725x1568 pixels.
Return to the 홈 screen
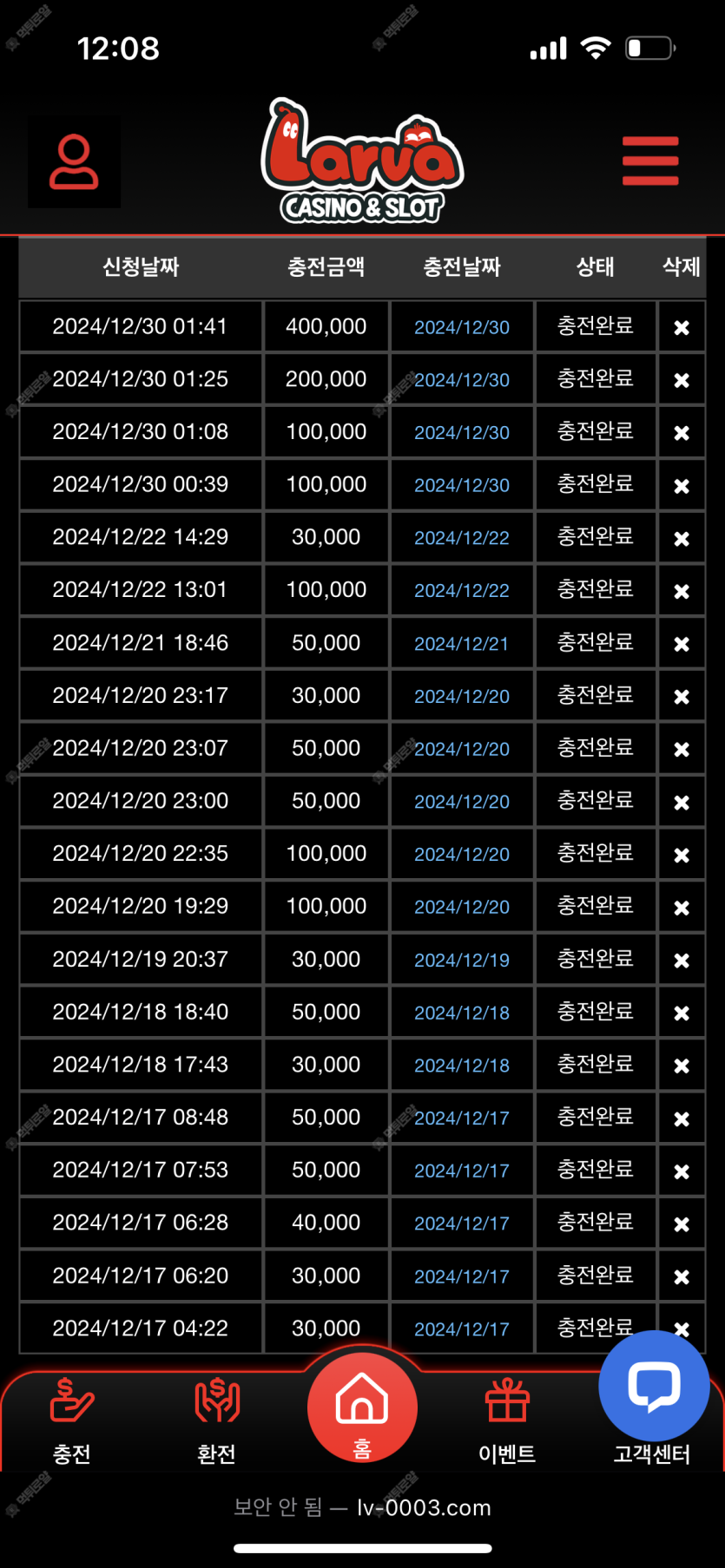coord(362,1407)
